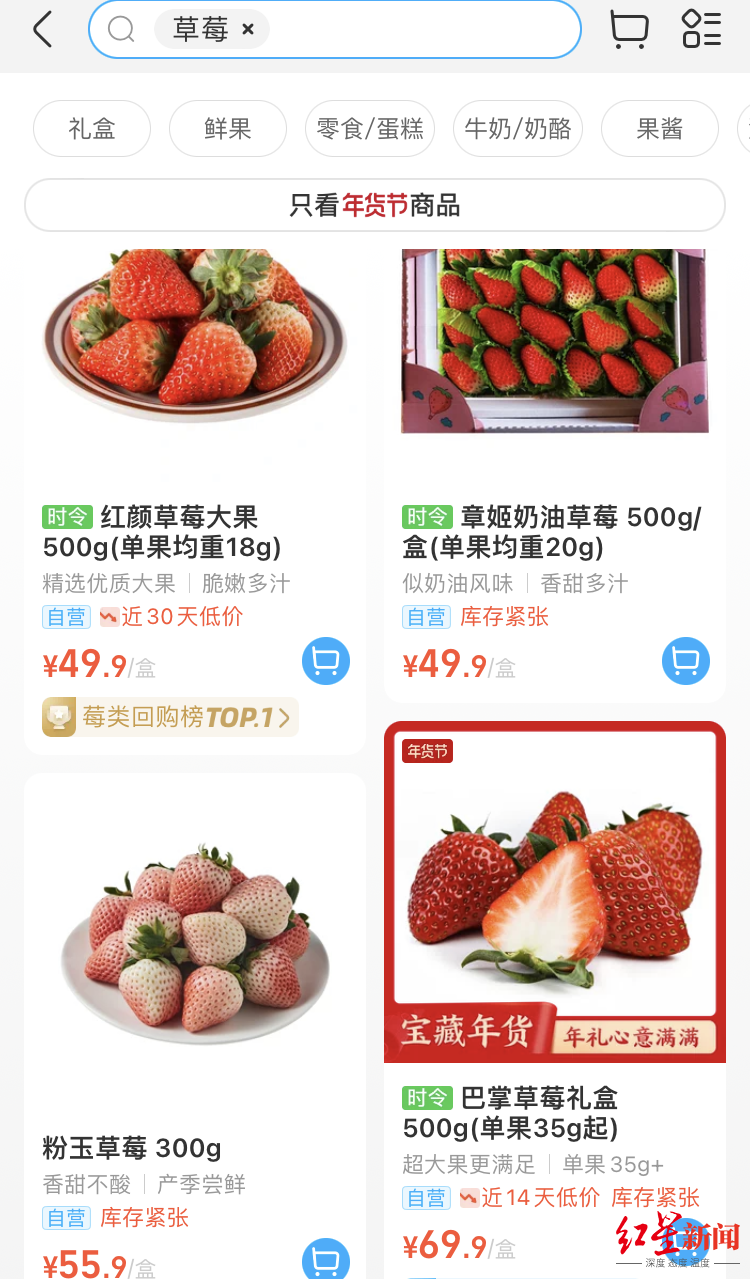Open the 莓类回购榜 TOP.1 ranking

(170, 717)
